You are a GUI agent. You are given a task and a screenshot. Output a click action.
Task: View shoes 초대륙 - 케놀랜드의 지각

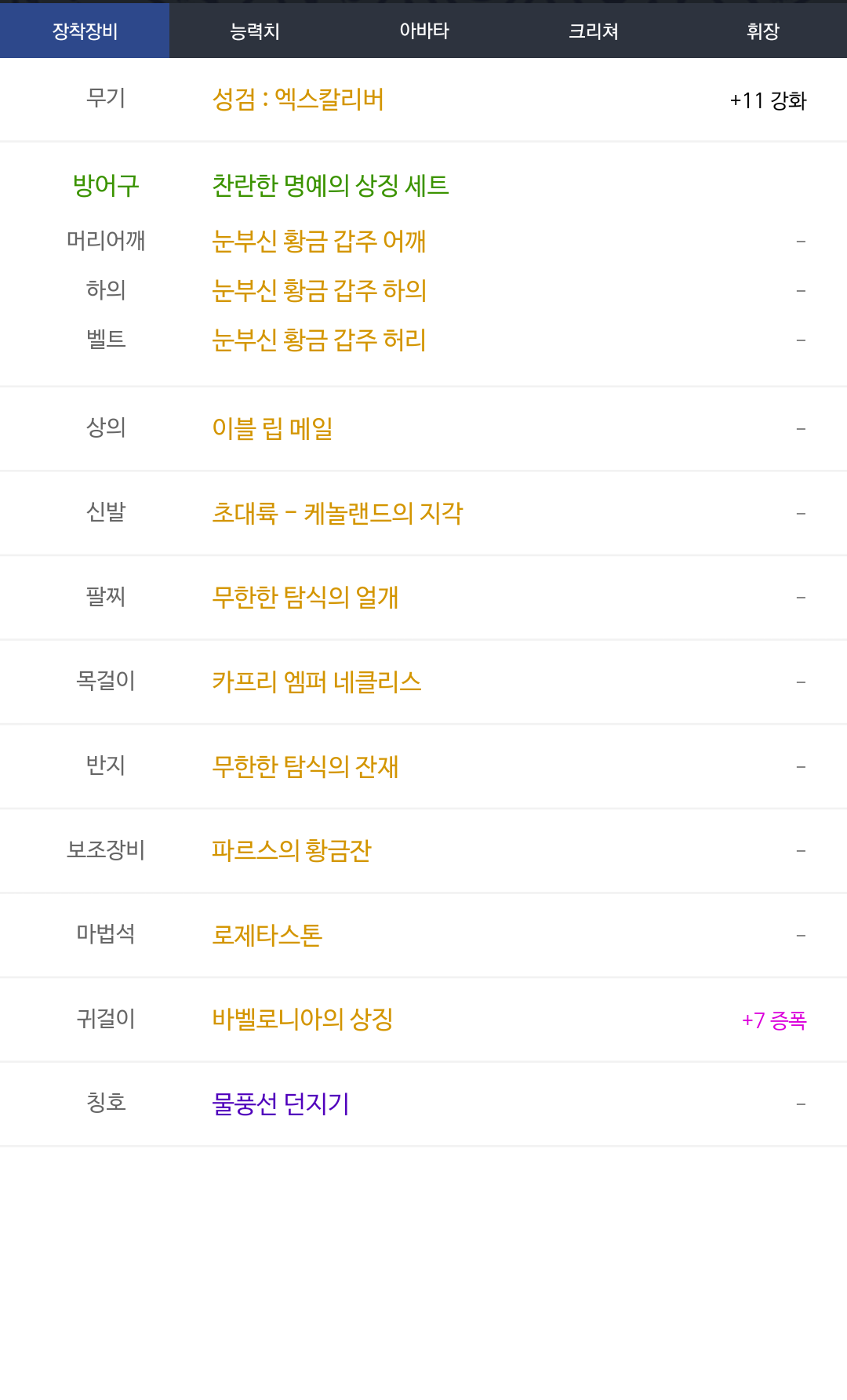337,513
